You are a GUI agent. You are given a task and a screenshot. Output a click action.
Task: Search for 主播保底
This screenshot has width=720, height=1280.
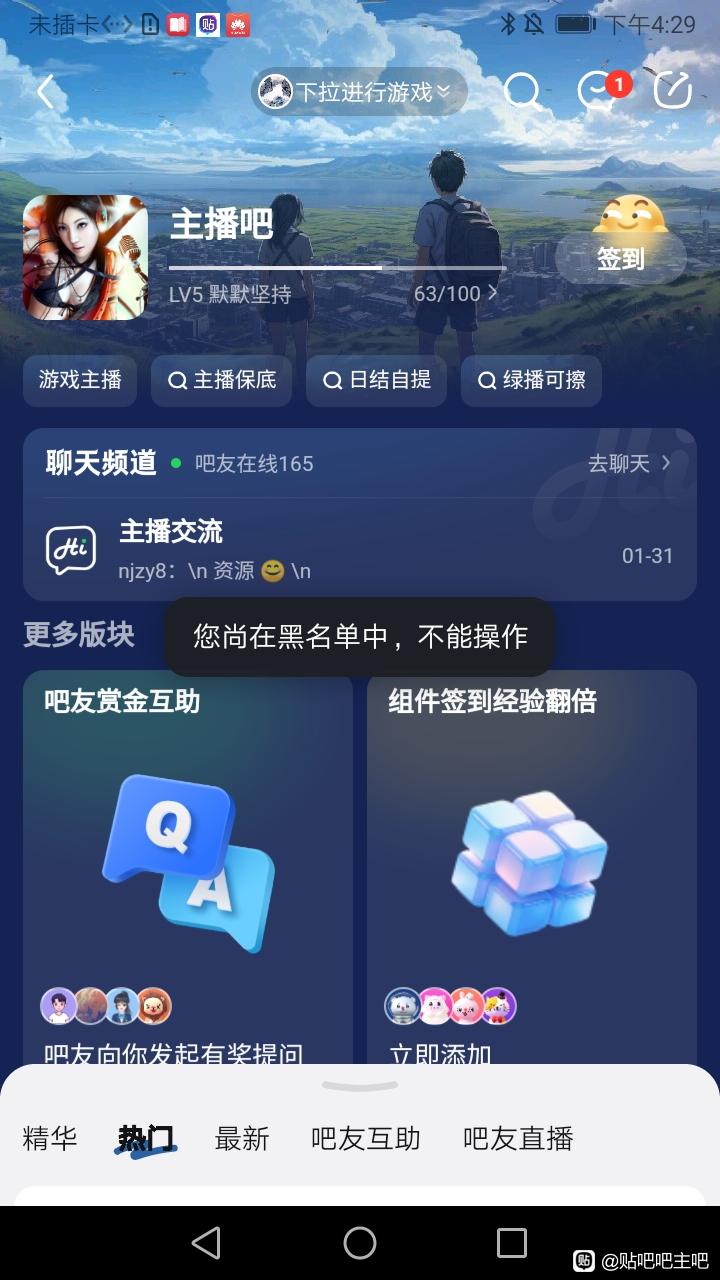pyautogui.click(x=222, y=380)
